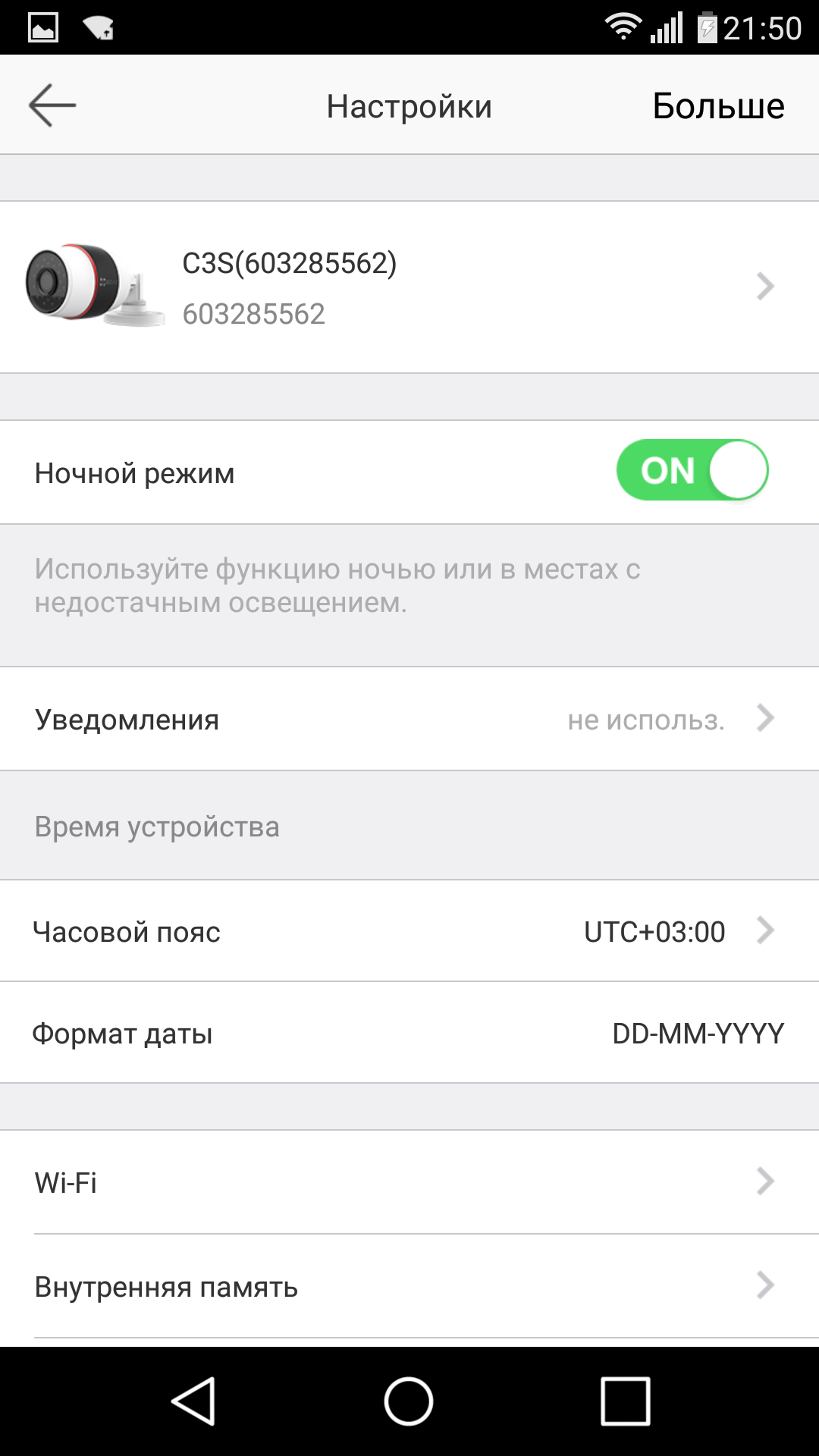The width and height of the screenshot is (819, 1456).
Task: Turn off the Ночной режим switch
Action: click(x=692, y=471)
